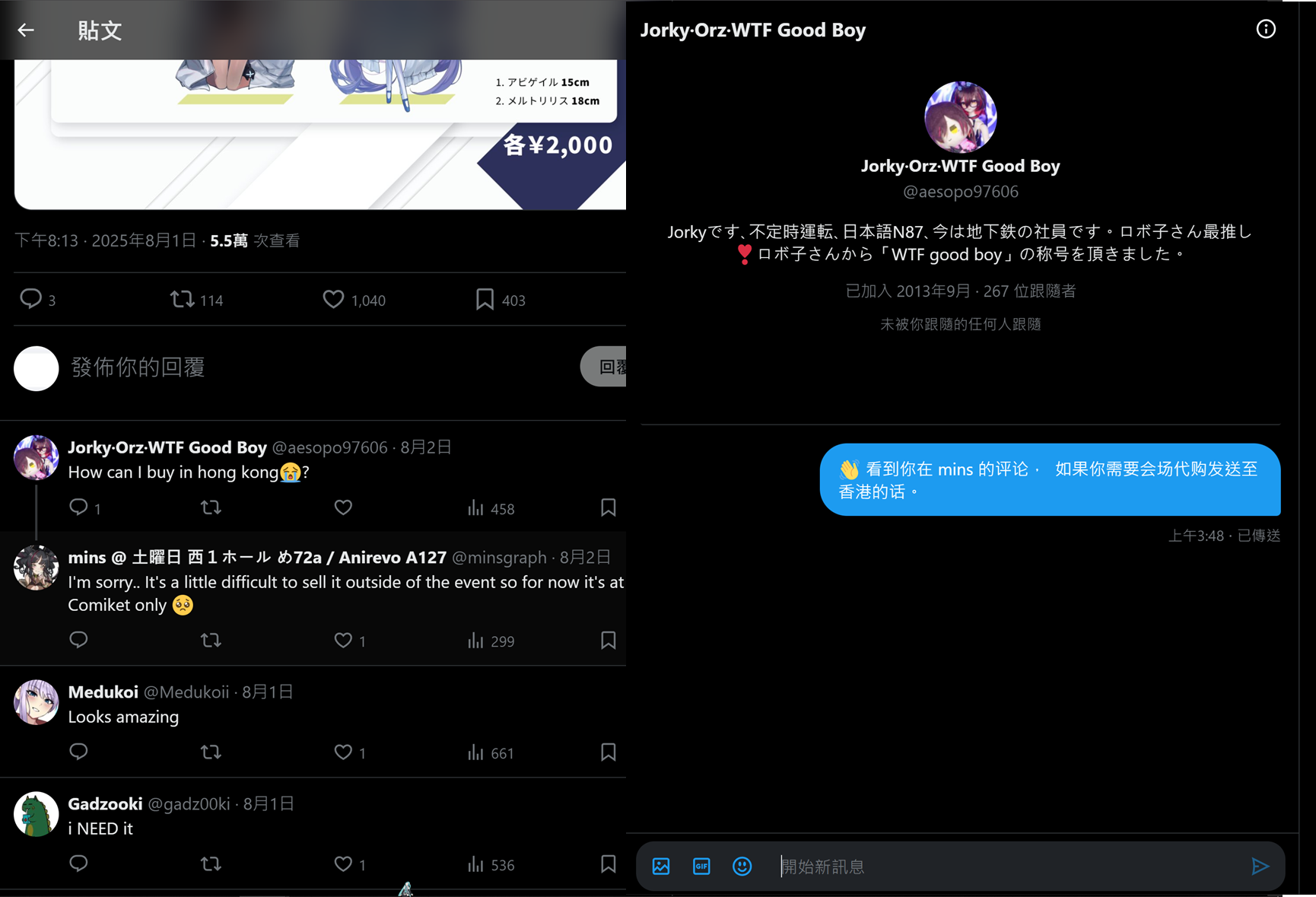This screenshot has height=897, width=1316.
Task: Go back from the 貼文 post view
Action: [x=26, y=30]
